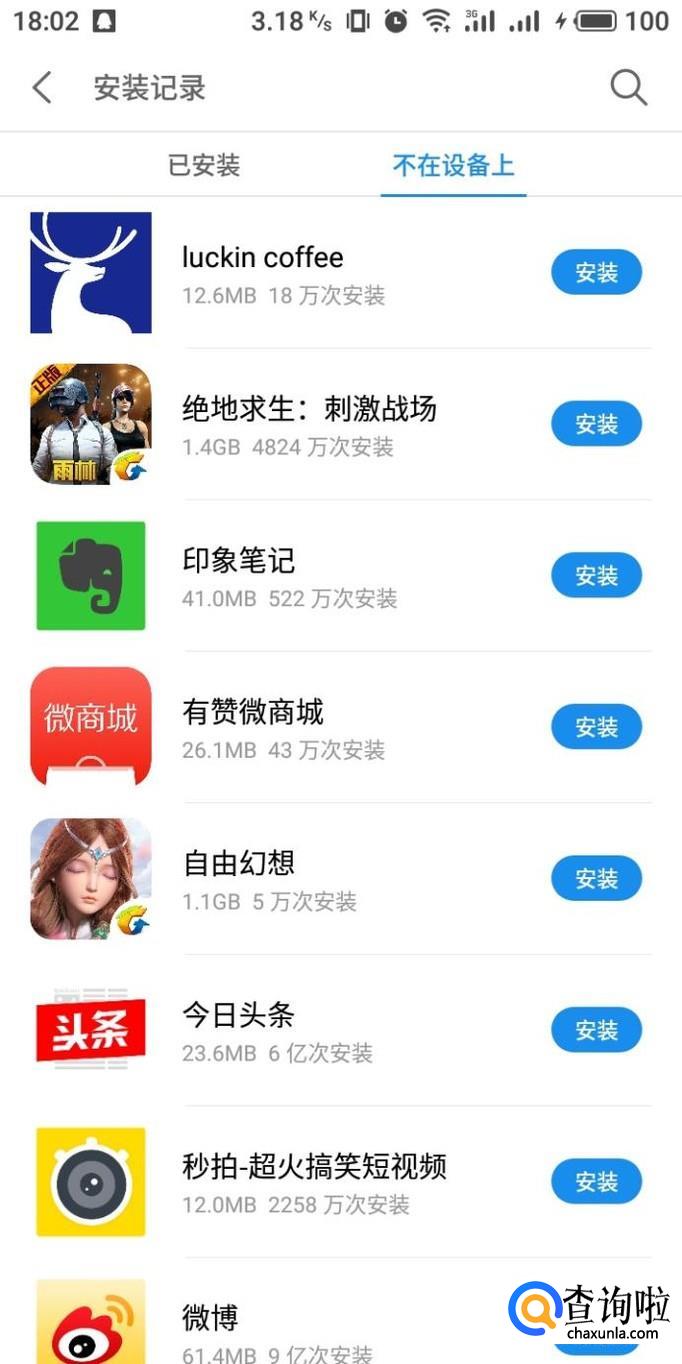Viewport: 682px width, 1364px height.
Task: Go back from 安装记录 page
Action: [42, 88]
